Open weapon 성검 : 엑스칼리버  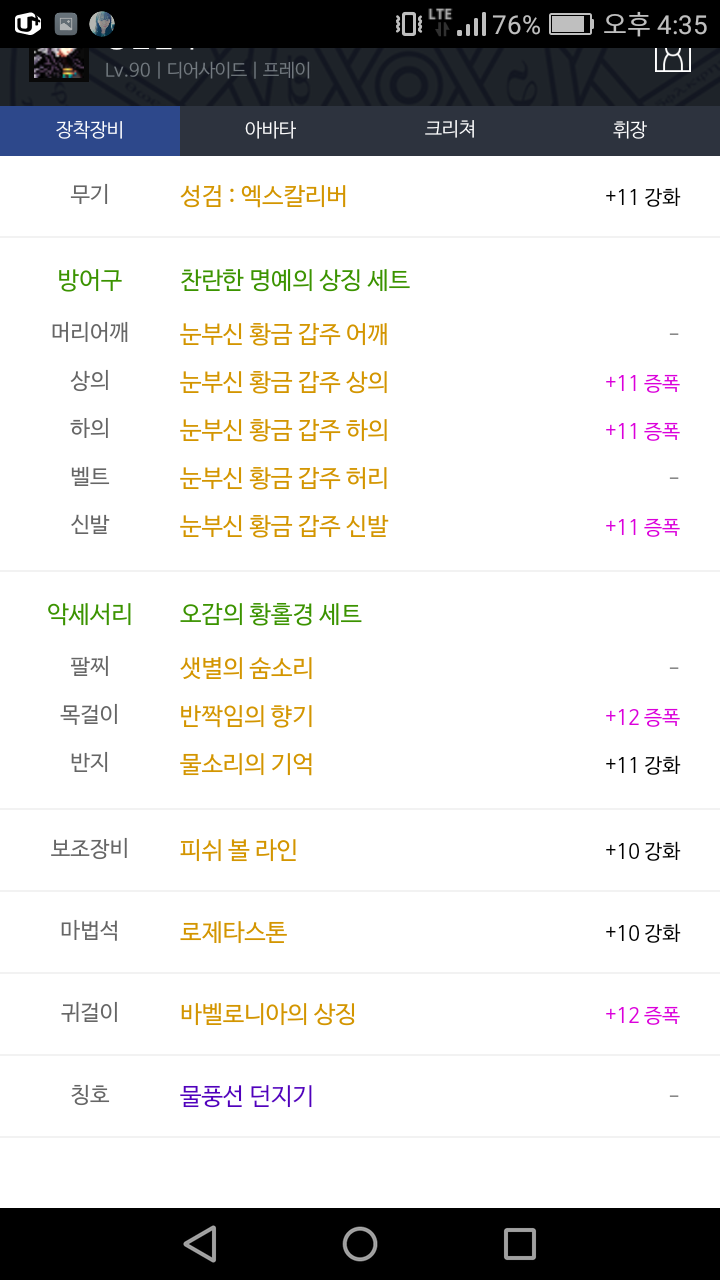click(263, 196)
